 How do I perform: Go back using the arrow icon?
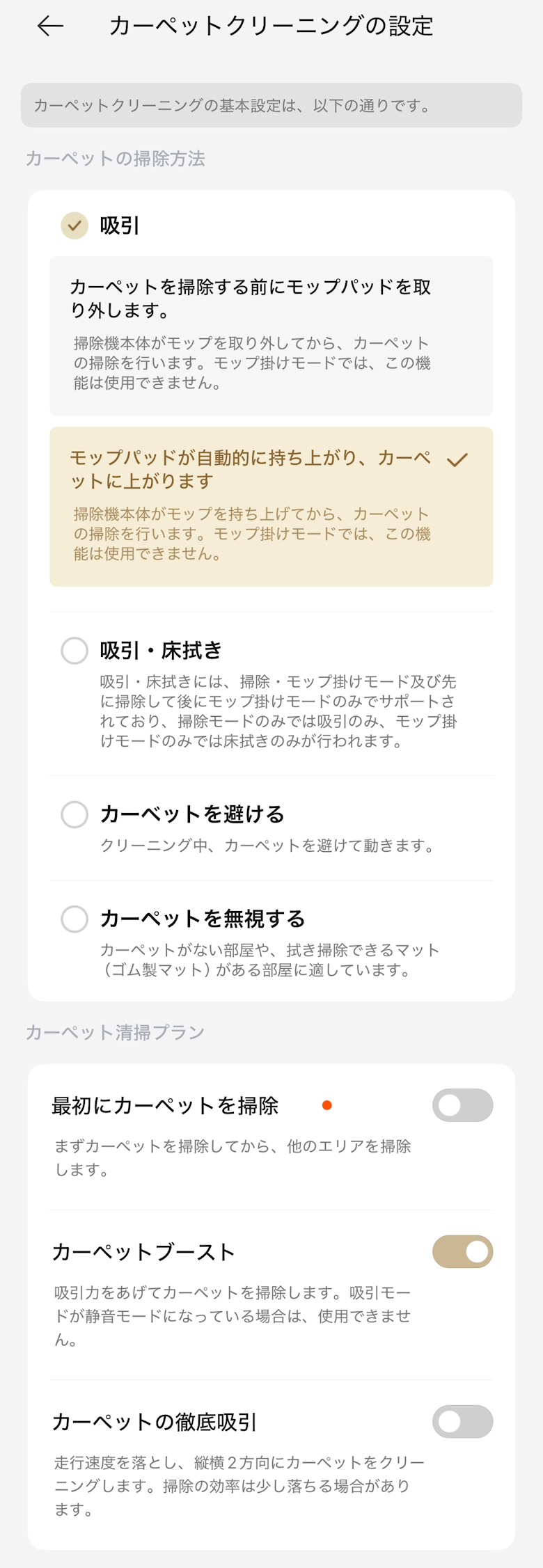[50, 26]
